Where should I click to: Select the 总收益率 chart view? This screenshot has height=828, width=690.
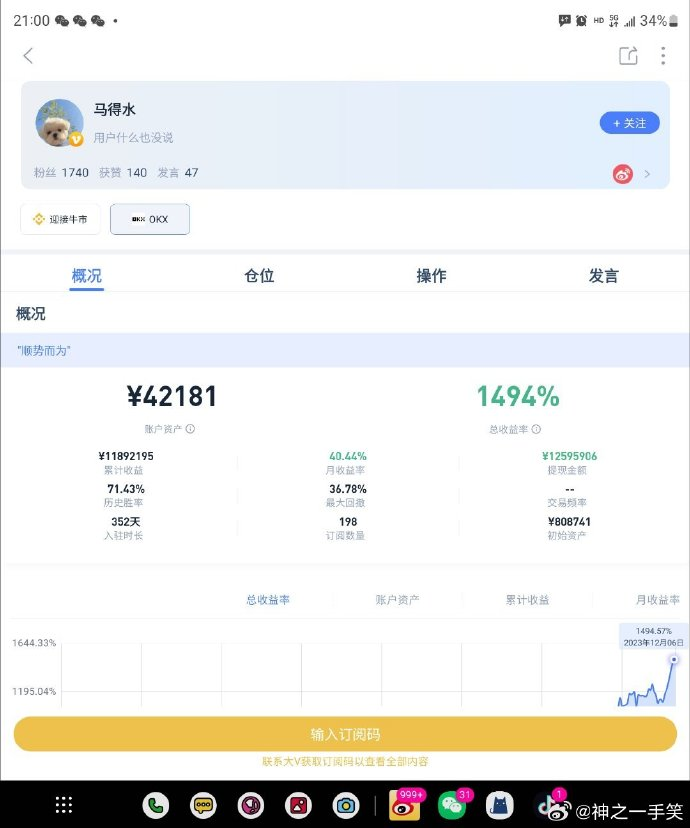point(268,600)
